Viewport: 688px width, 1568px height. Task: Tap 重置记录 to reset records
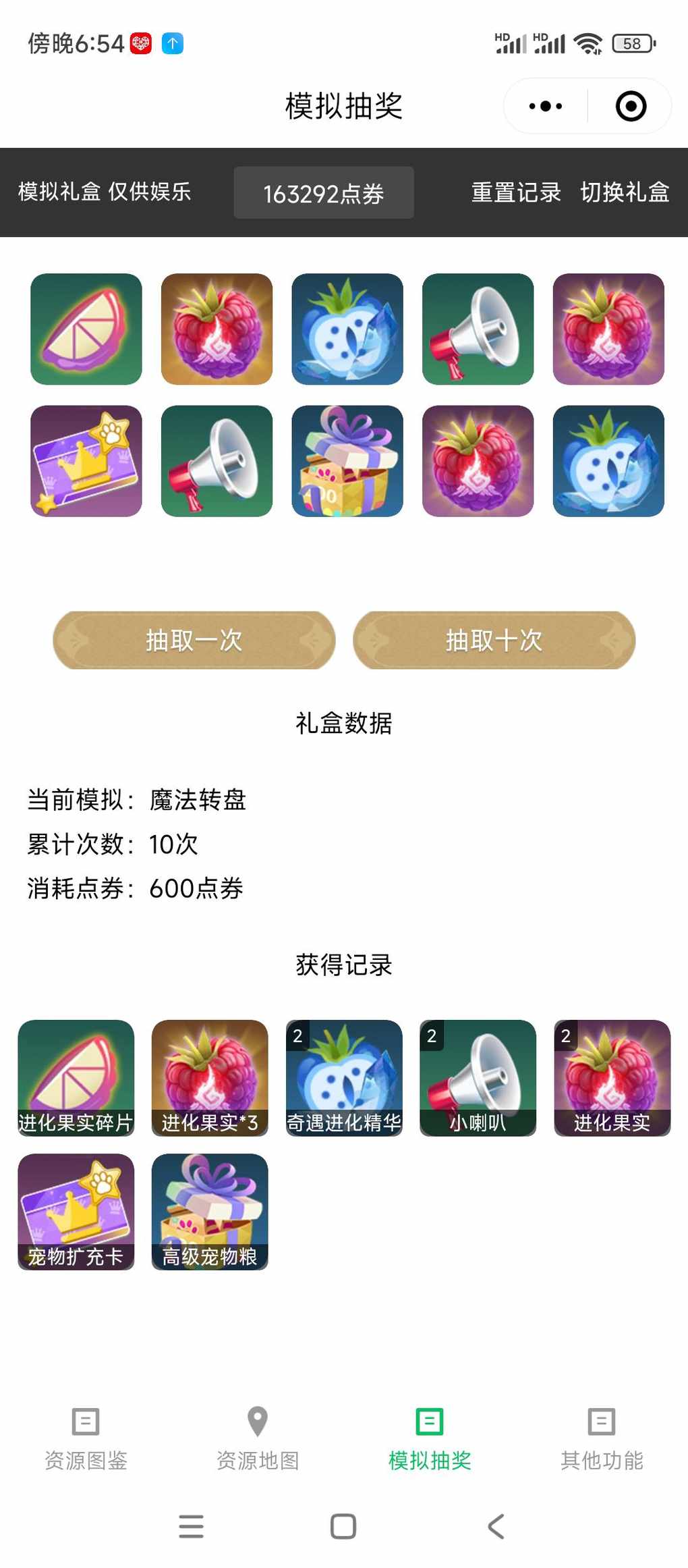click(x=515, y=192)
